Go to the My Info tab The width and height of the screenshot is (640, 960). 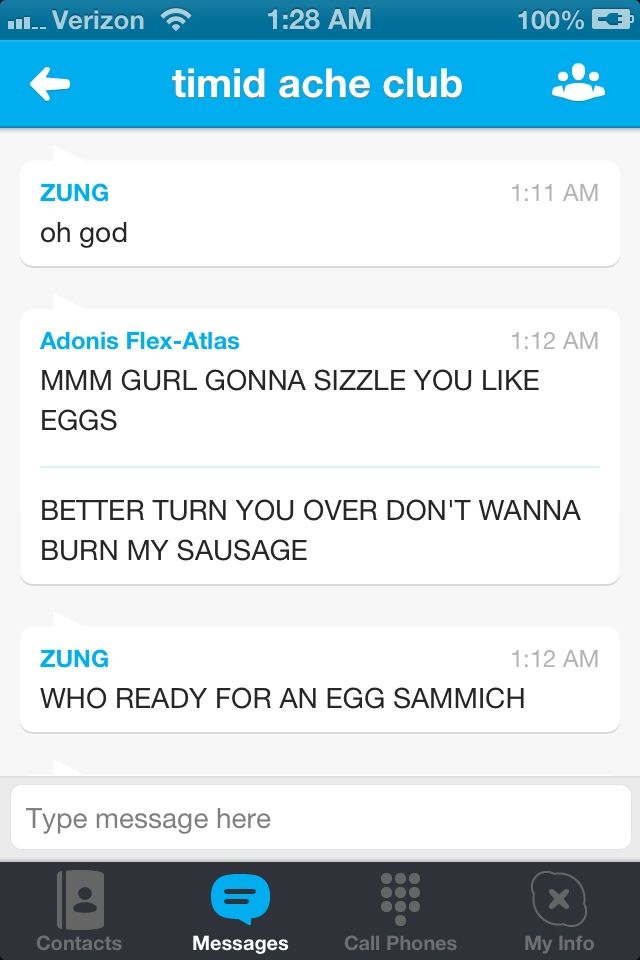pyautogui.click(x=559, y=911)
